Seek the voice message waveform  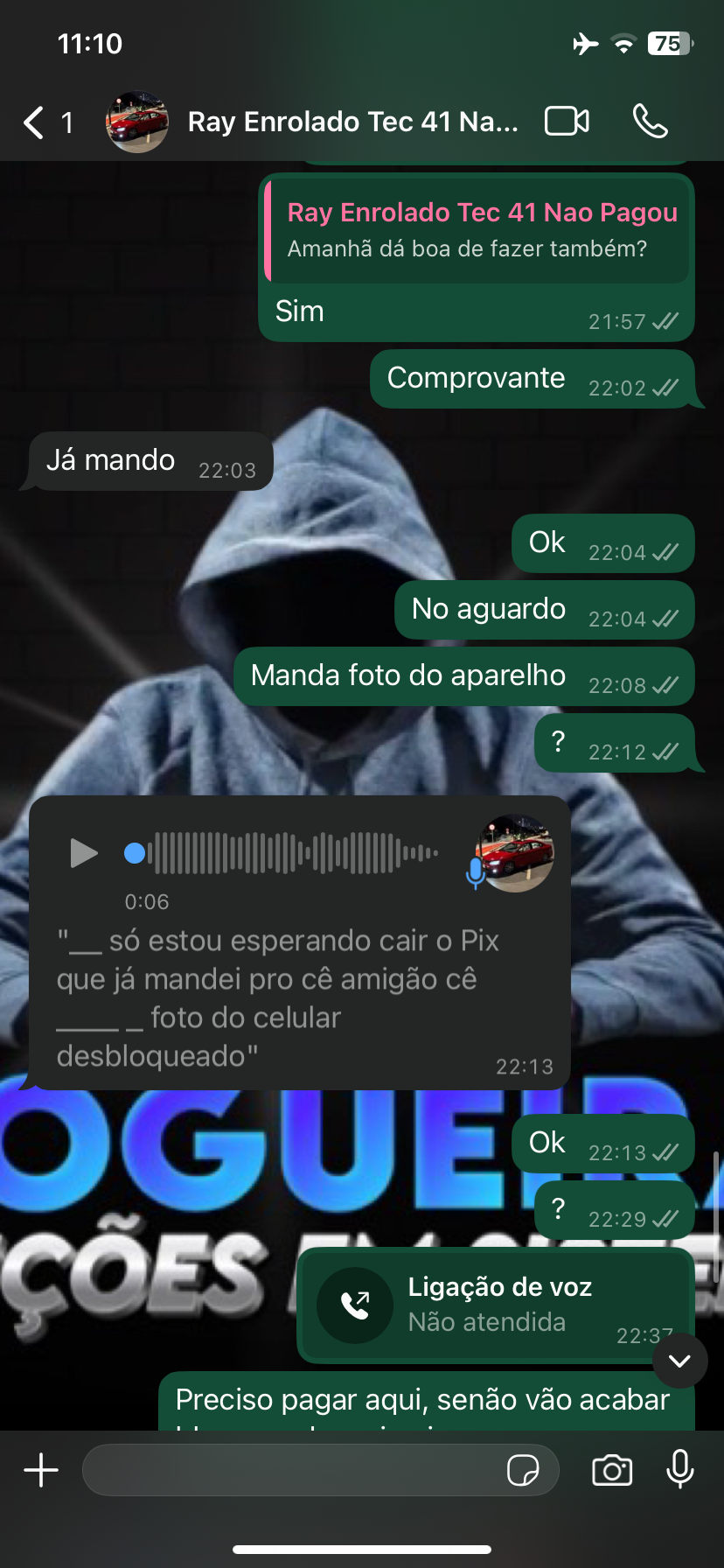click(x=293, y=852)
